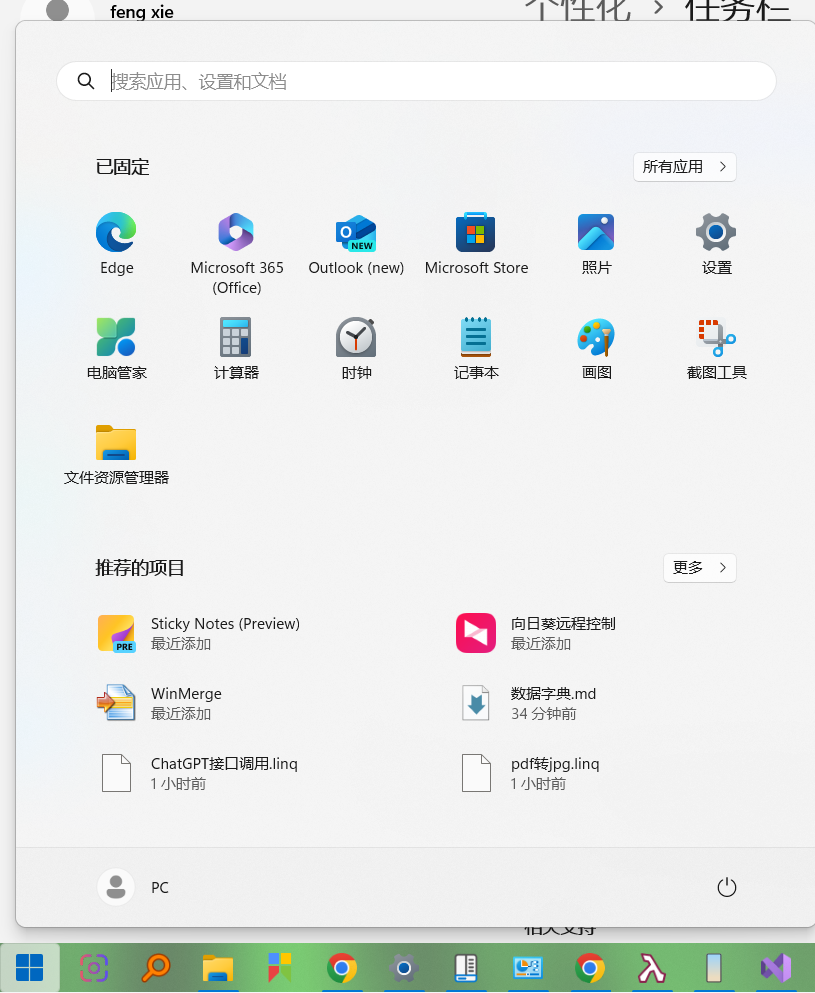
Task: Open the 所有应用 all apps list
Action: (685, 167)
